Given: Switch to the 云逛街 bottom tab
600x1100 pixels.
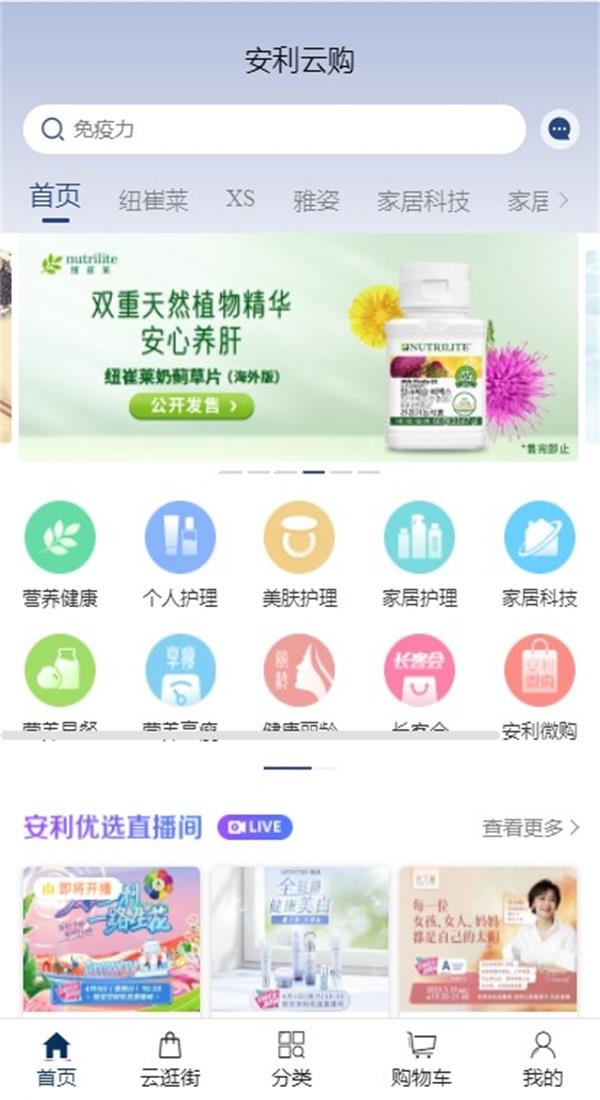Looking at the screenshot, I should (x=170, y=1060).
